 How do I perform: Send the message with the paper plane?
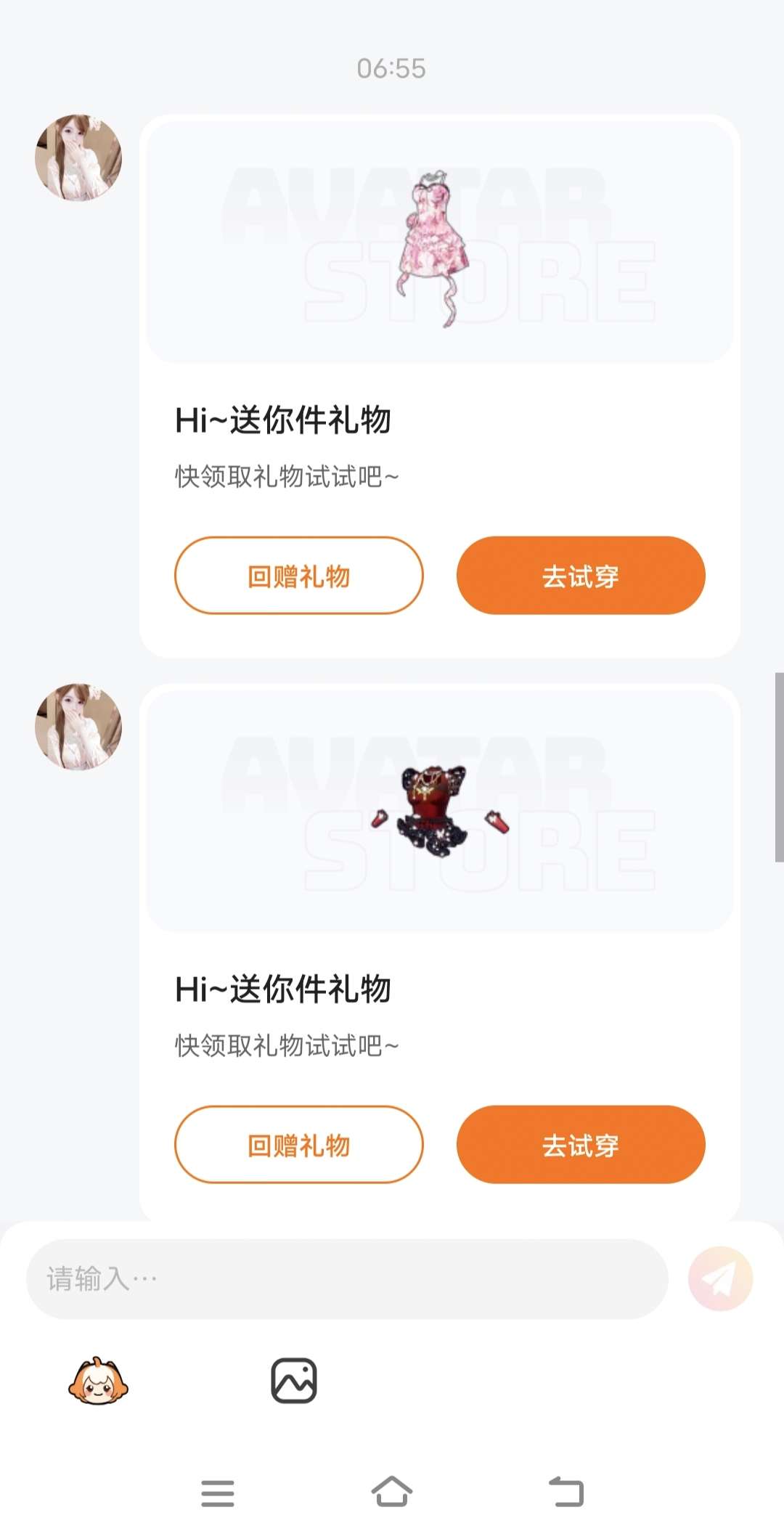point(720,1278)
